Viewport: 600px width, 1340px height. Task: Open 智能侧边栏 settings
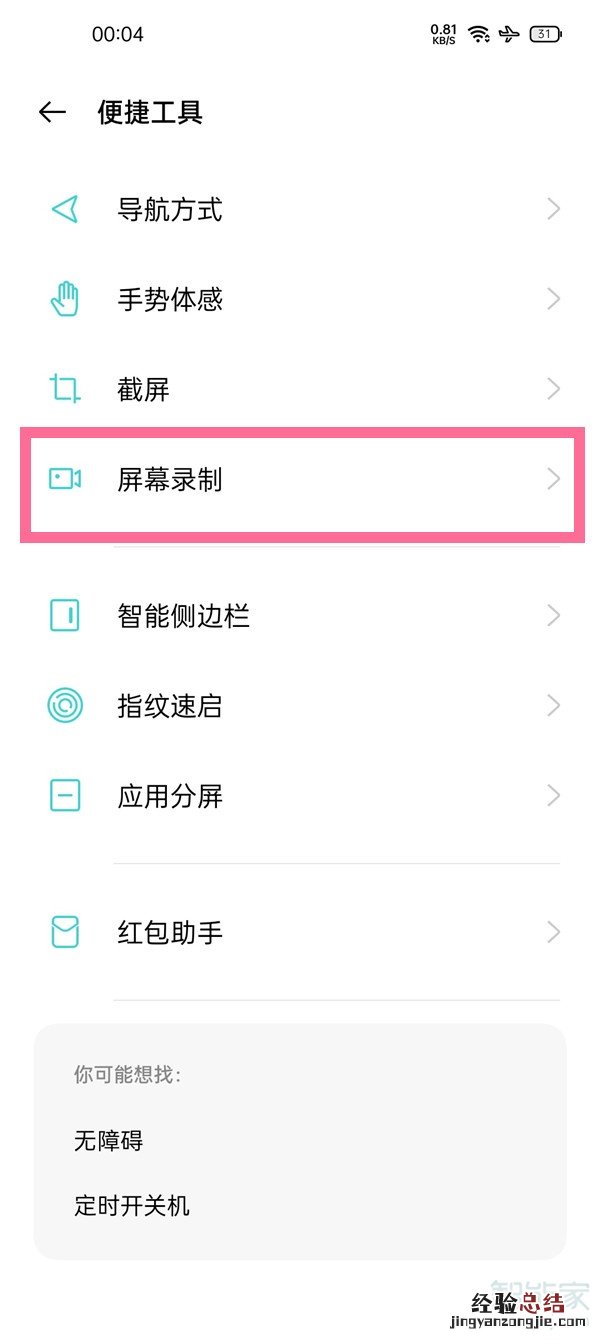tap(300, 616)
